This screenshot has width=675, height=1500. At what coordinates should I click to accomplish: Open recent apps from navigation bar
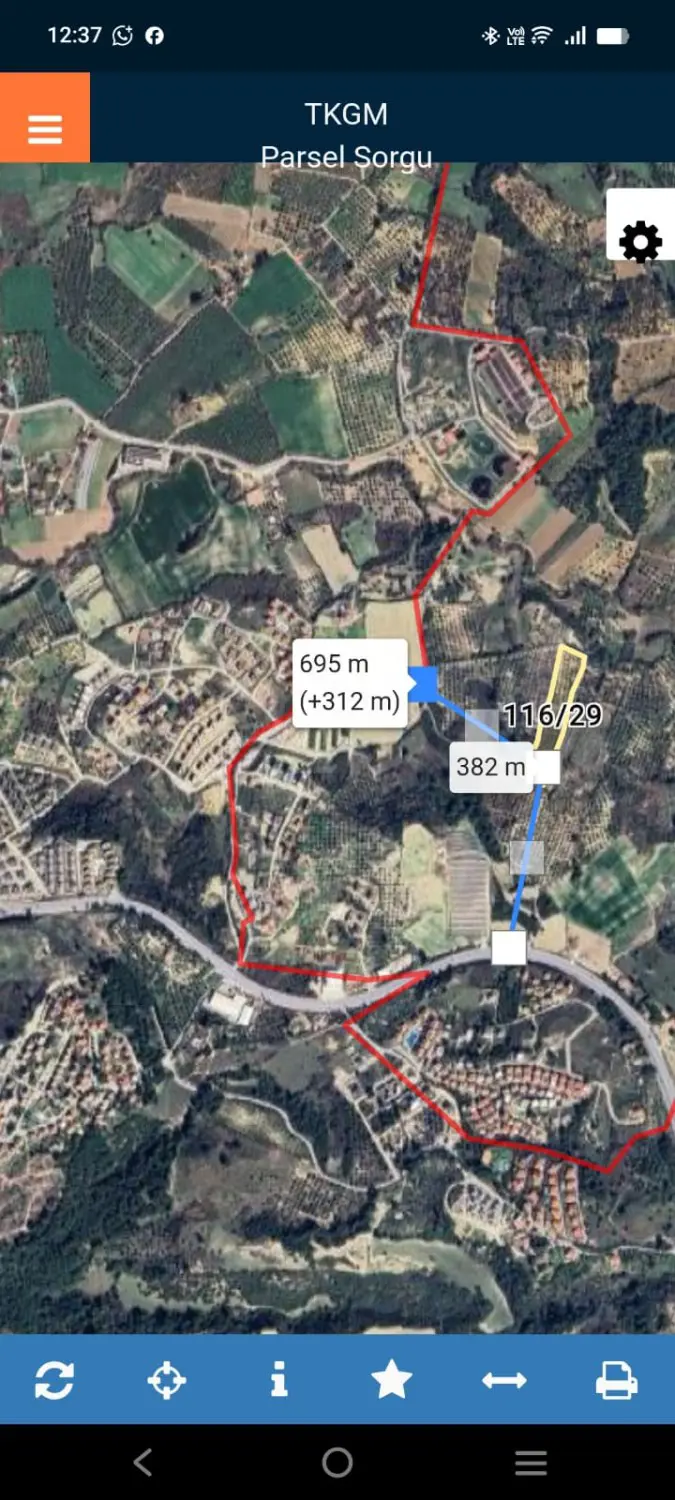pyautogui.click(x=530, y=1462)
